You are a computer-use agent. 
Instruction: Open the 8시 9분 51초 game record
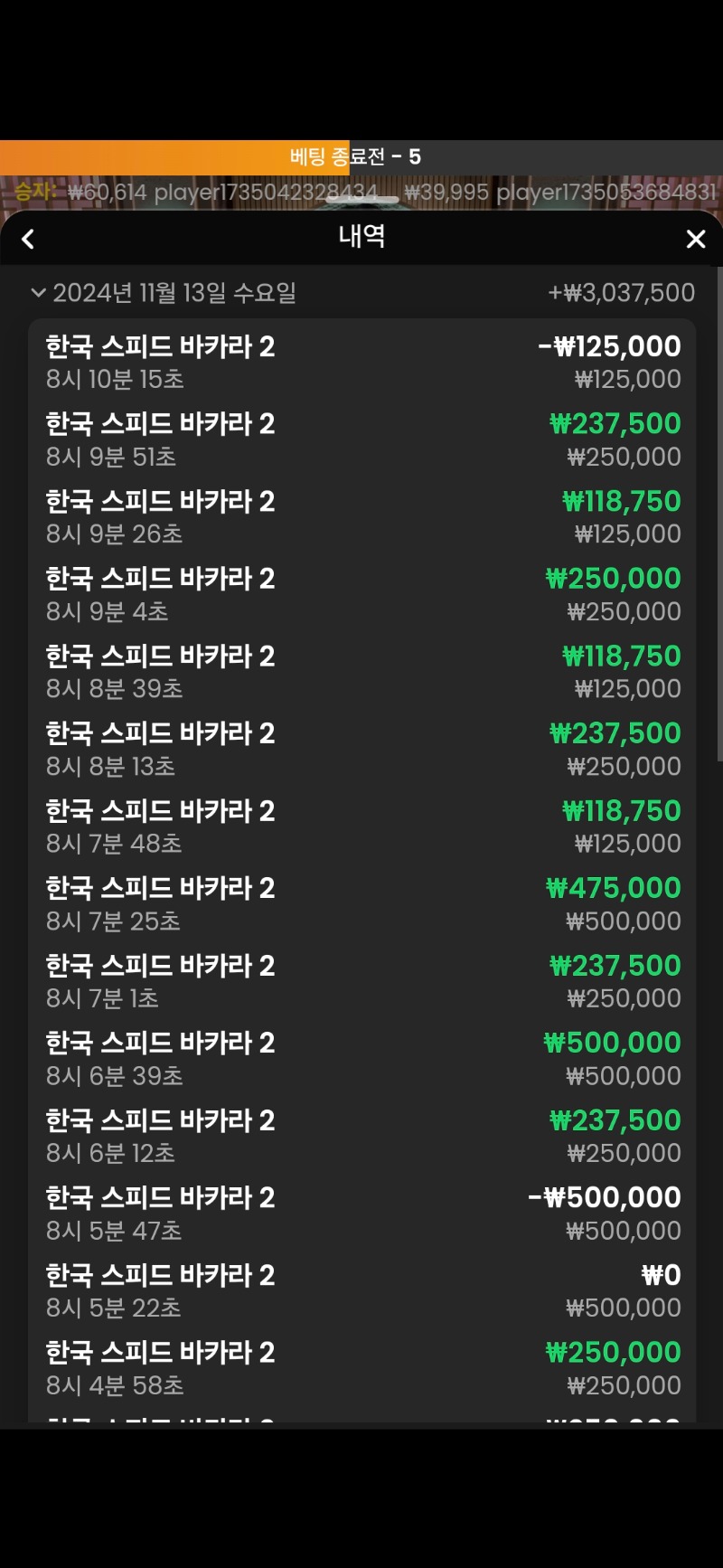point(361,439)
